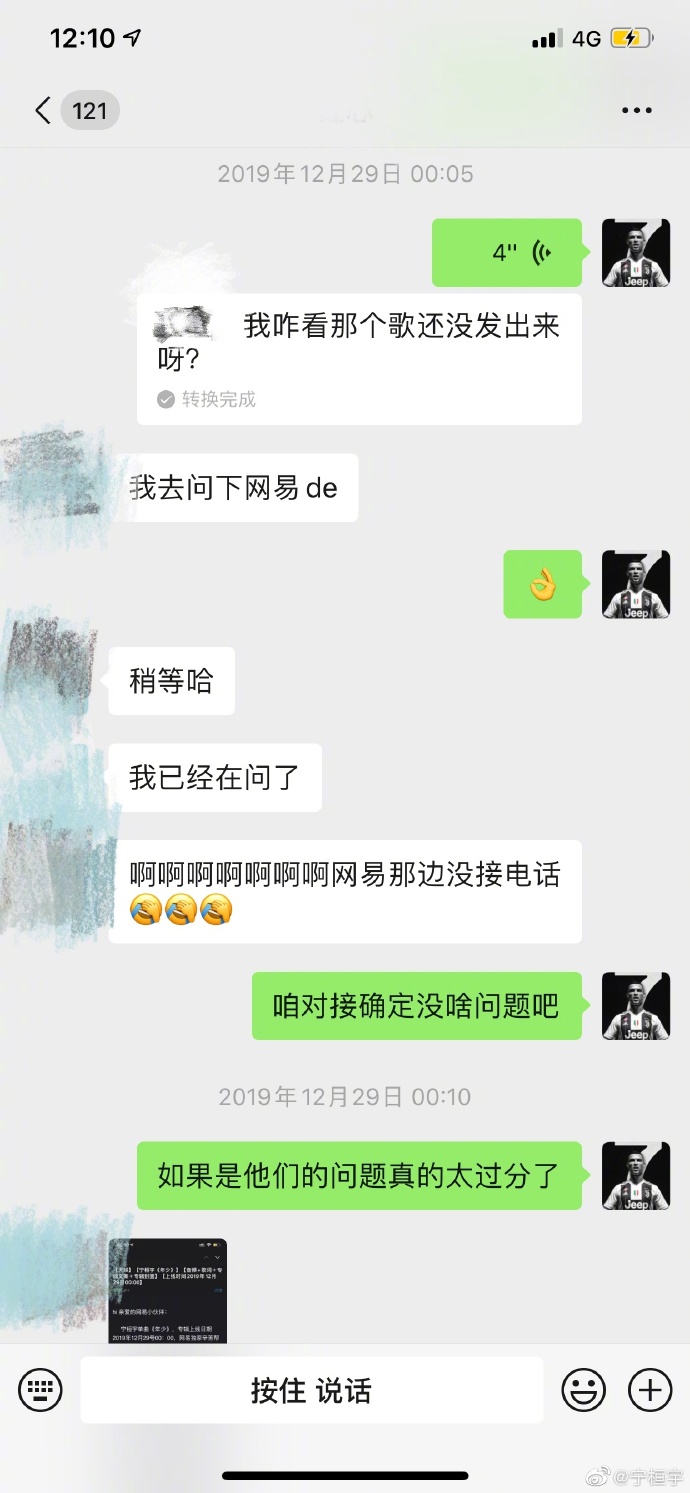Play the 4-second voice message
The width and height of the screenshot is (690, 1493).
tap(507, 252)
